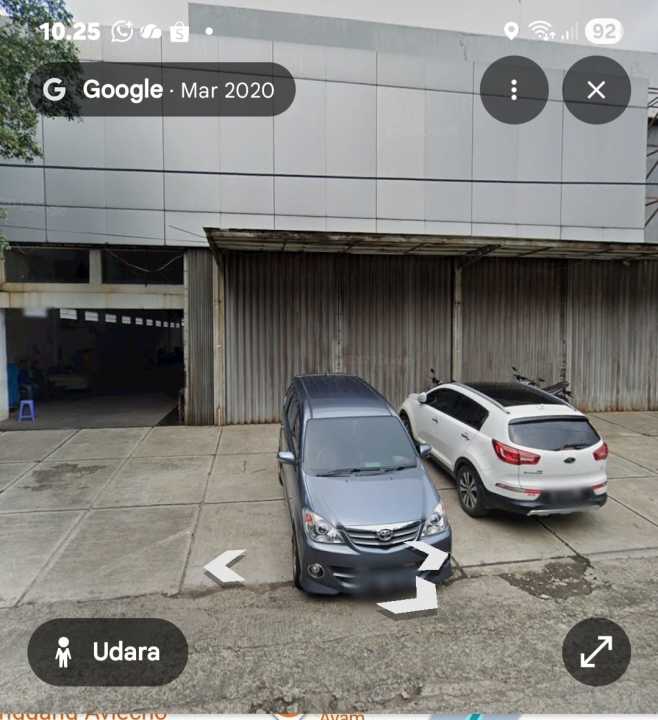Open the Google Mar 2020 attribution chip
The image size is (658, 720).
point(162,90)
